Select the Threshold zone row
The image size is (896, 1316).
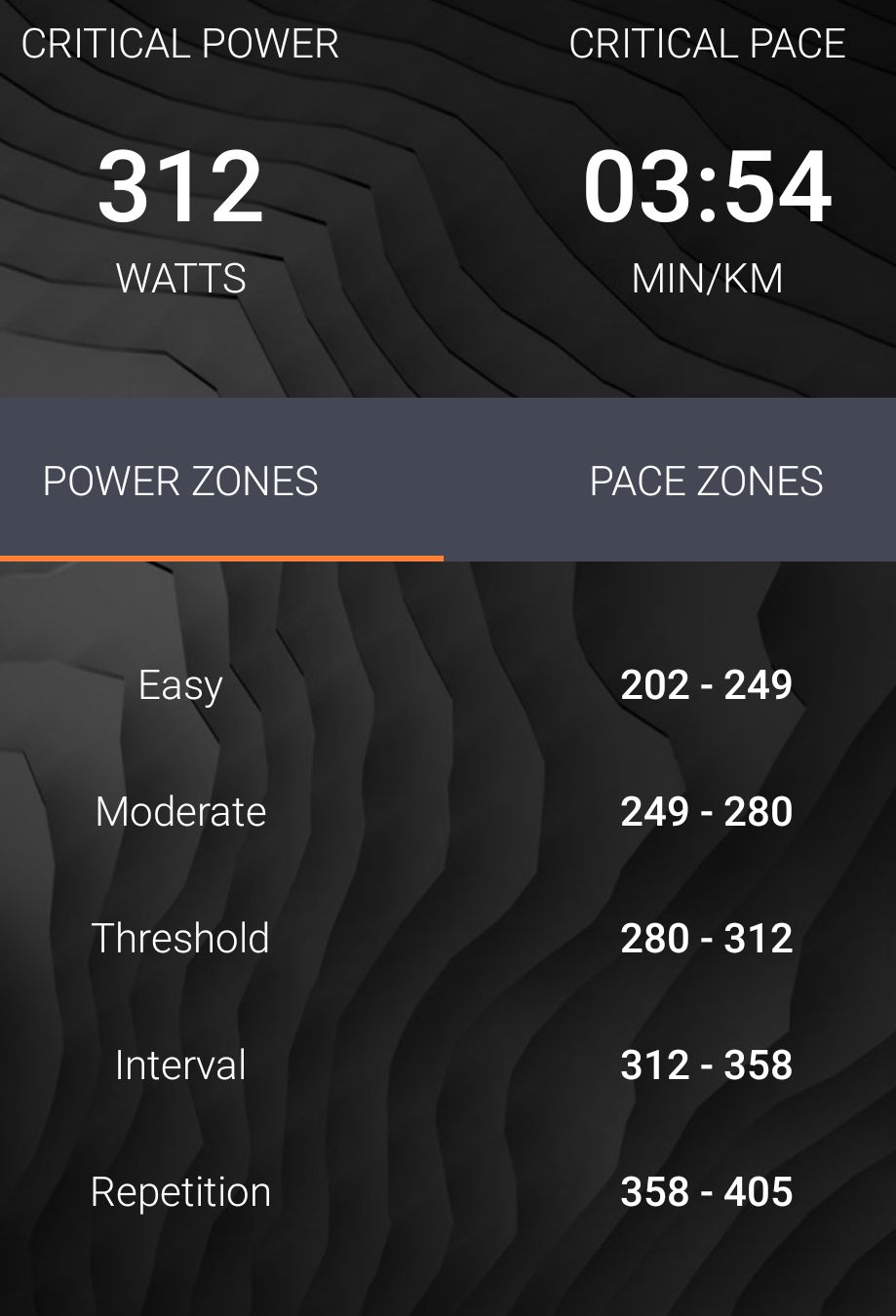(x=180, y=938)
